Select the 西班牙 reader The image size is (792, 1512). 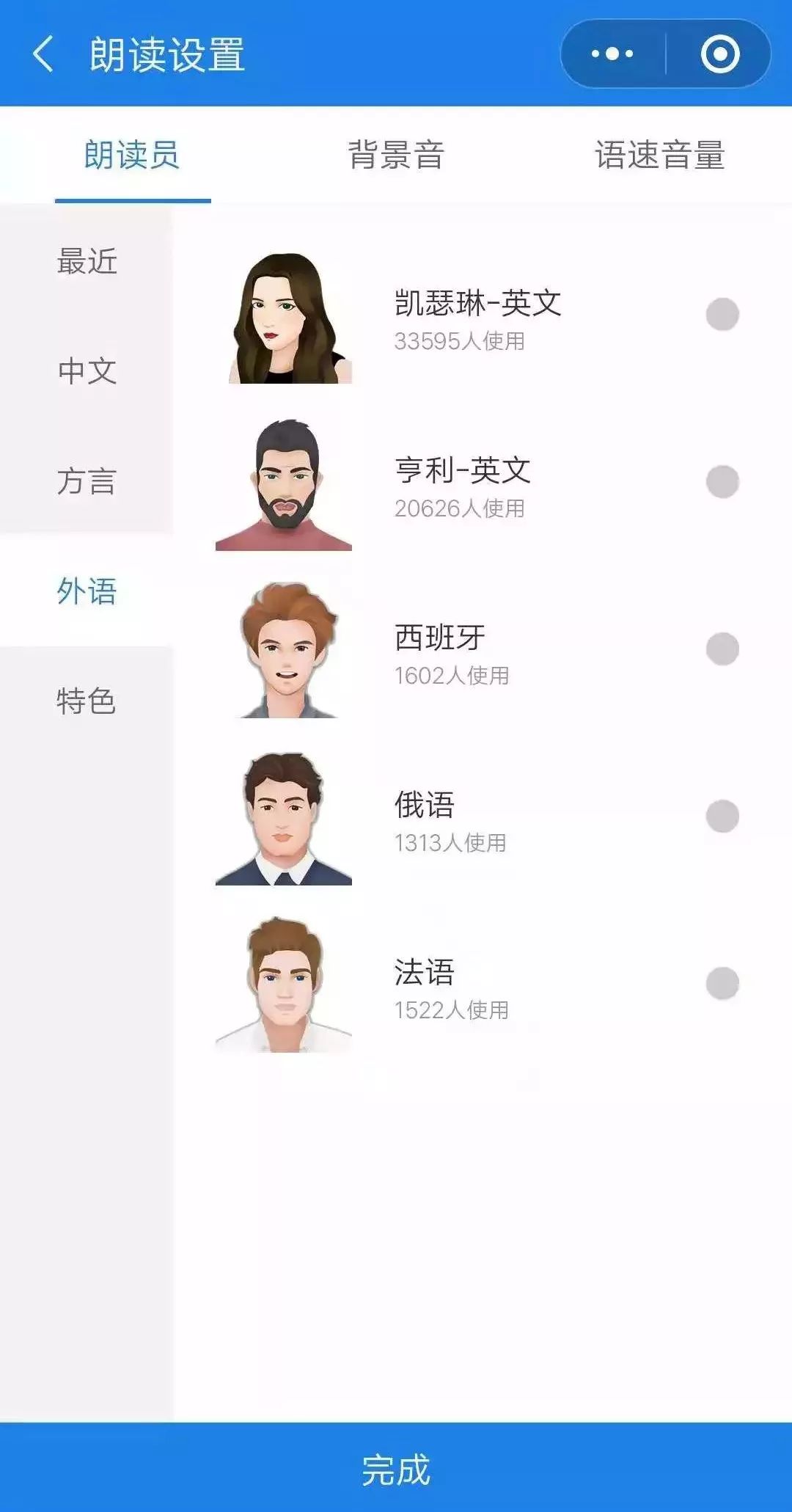click(722, 649)
